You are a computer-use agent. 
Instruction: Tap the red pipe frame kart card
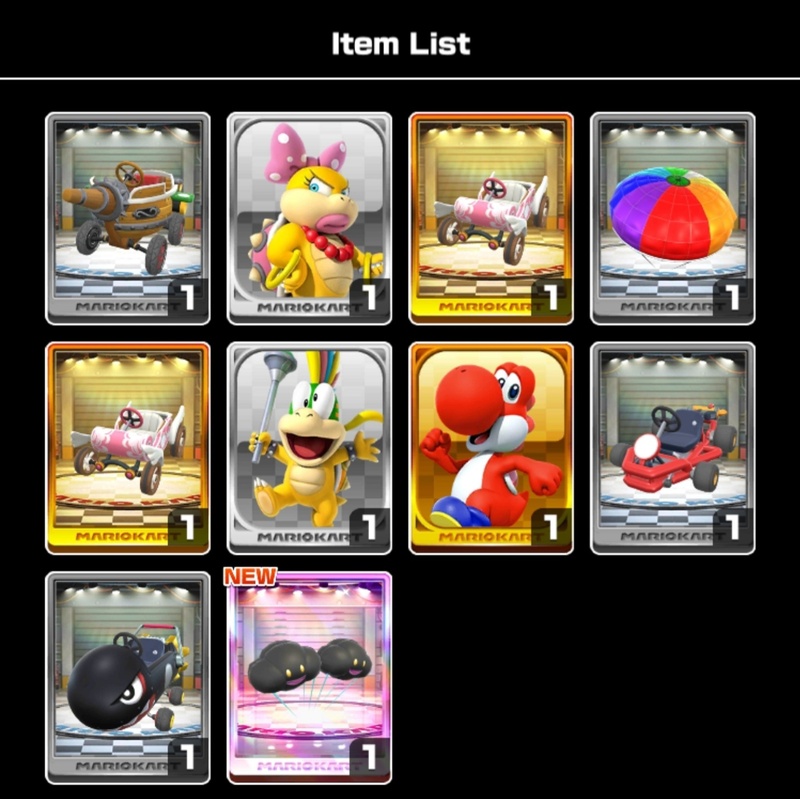tap(672, 448)
